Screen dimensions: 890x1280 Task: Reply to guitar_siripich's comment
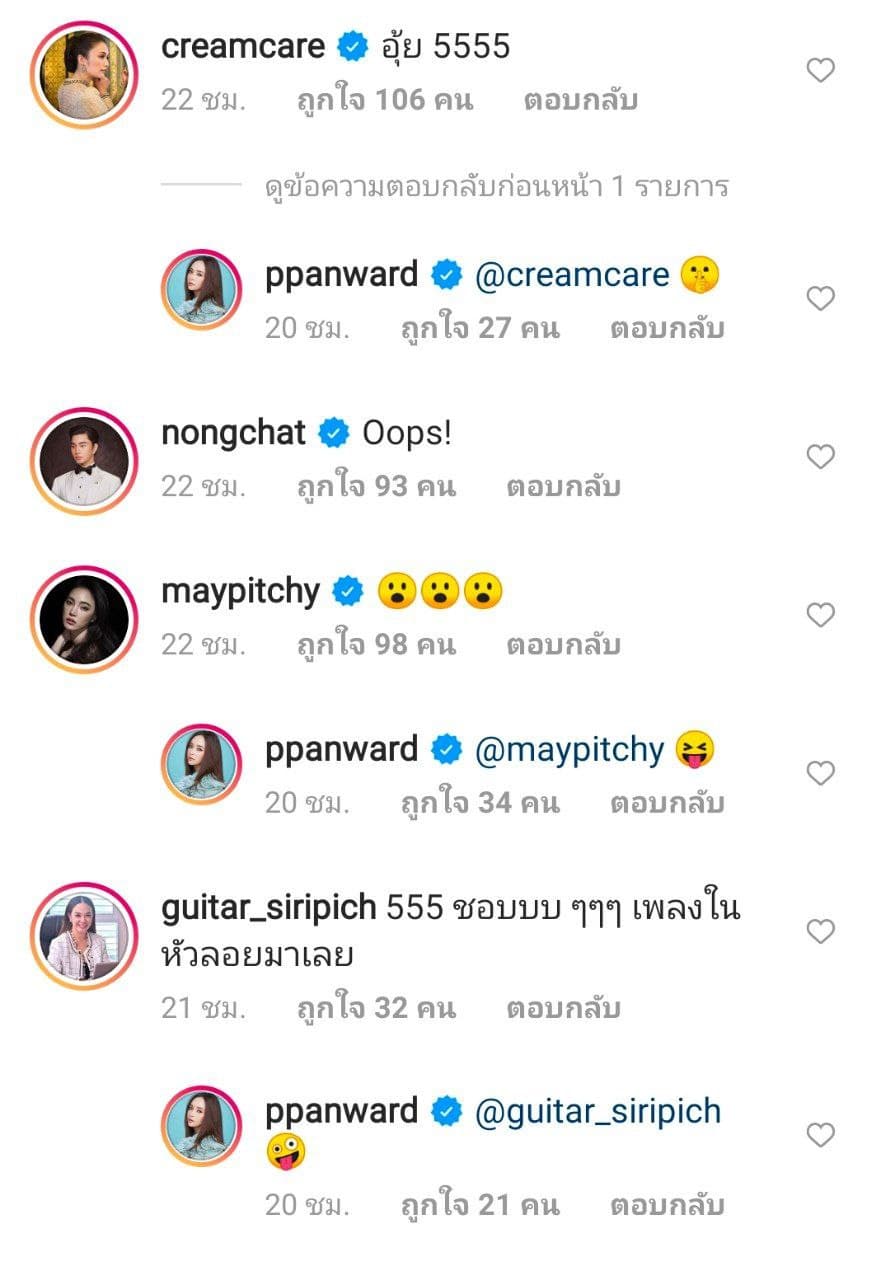[x=563, y=1009]
